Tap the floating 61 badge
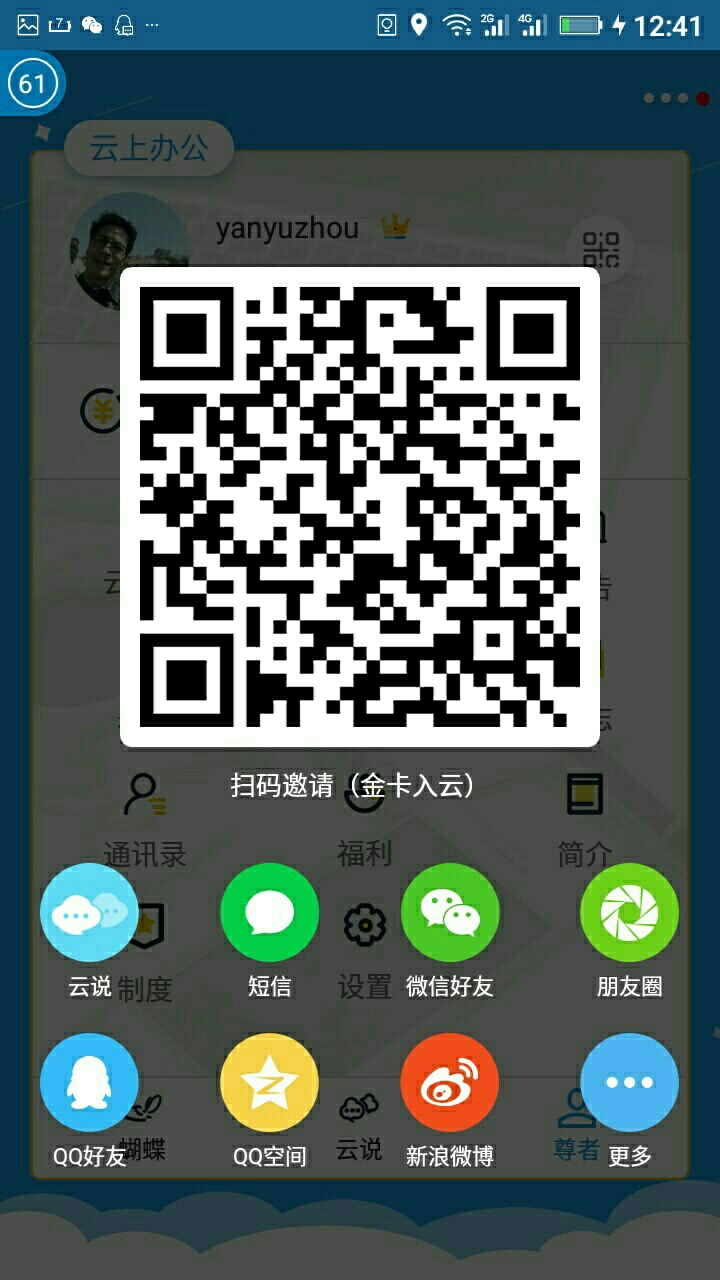Screen dimensions: 720x1280 (x=32, y=84)
